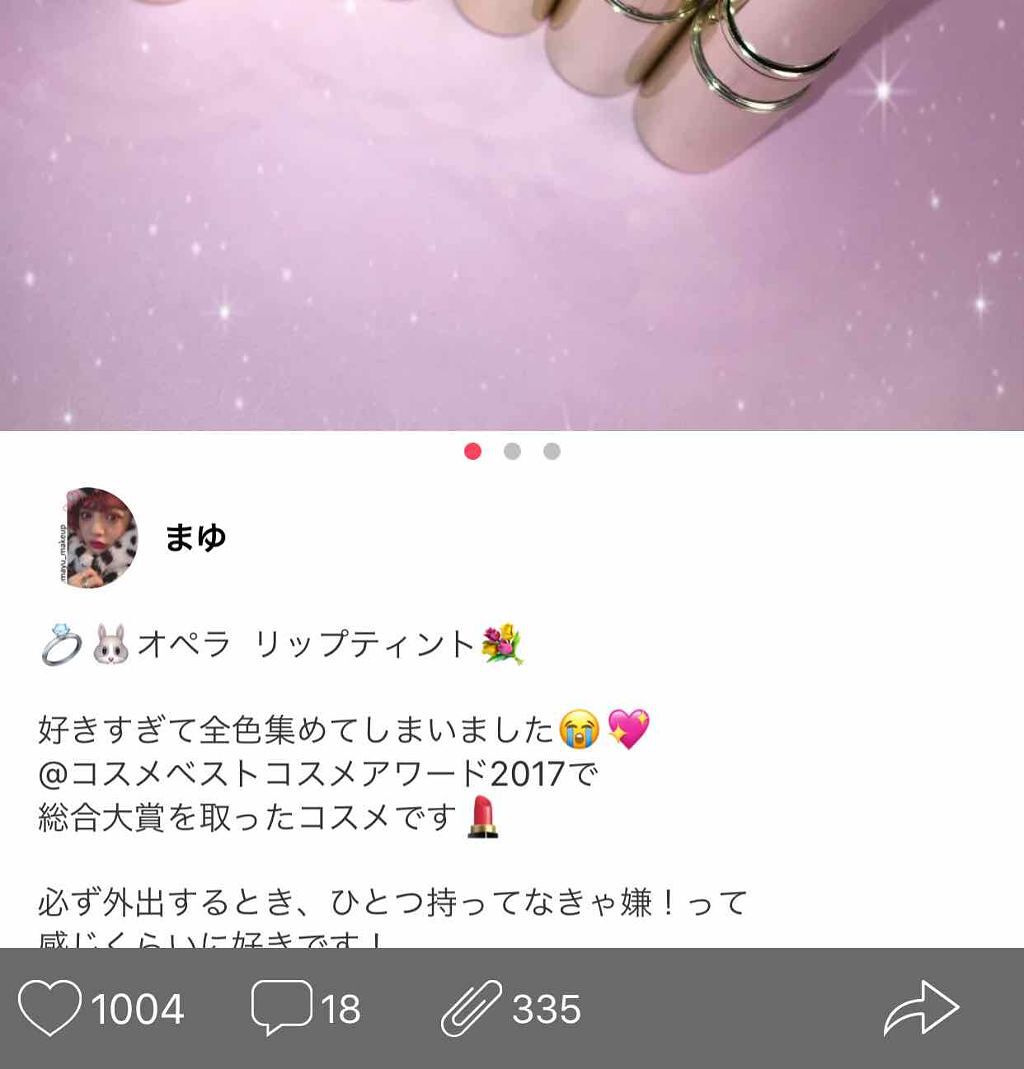Screen dimensions: 1024x1069
Task: Jump to the second image dot
Action: click(512, 451)
